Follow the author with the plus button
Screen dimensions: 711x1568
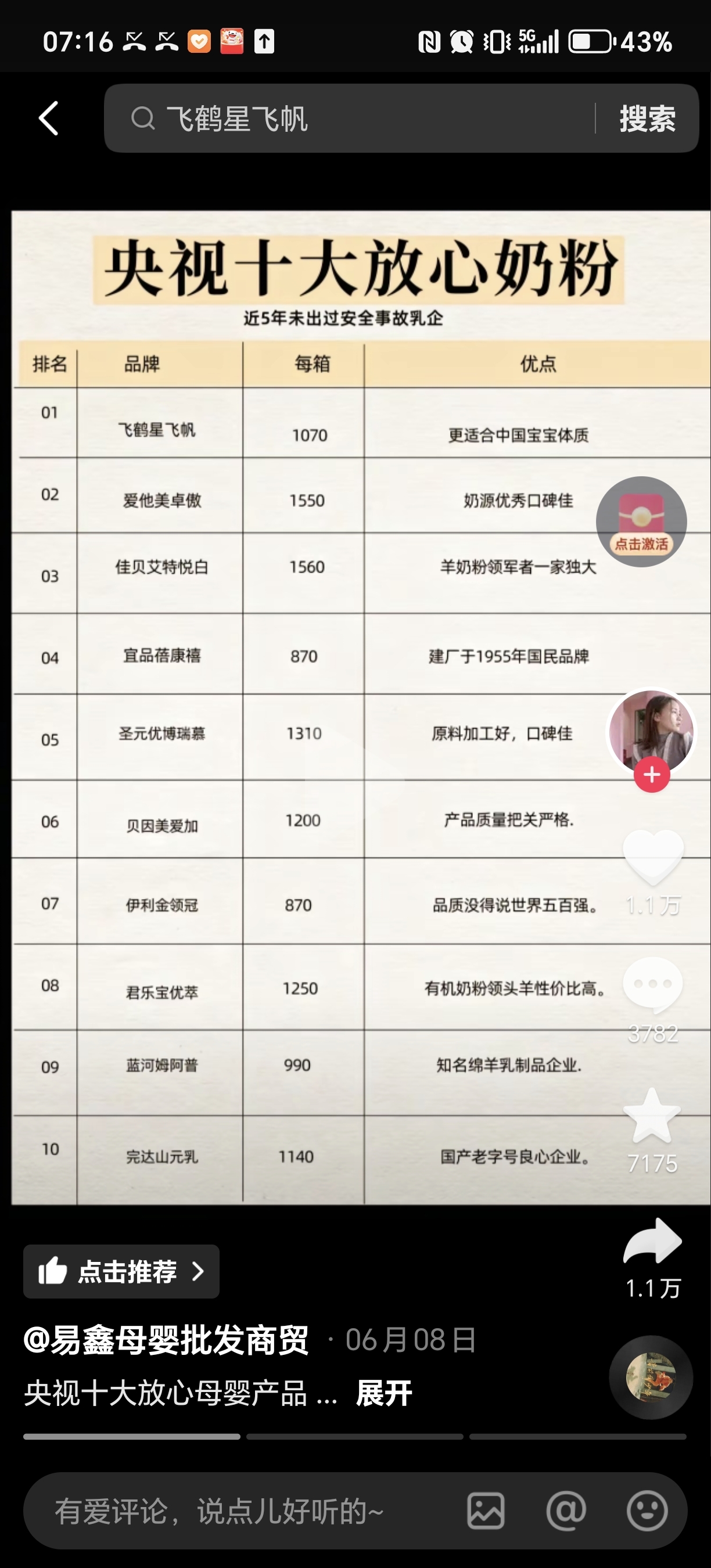point(652,775)
